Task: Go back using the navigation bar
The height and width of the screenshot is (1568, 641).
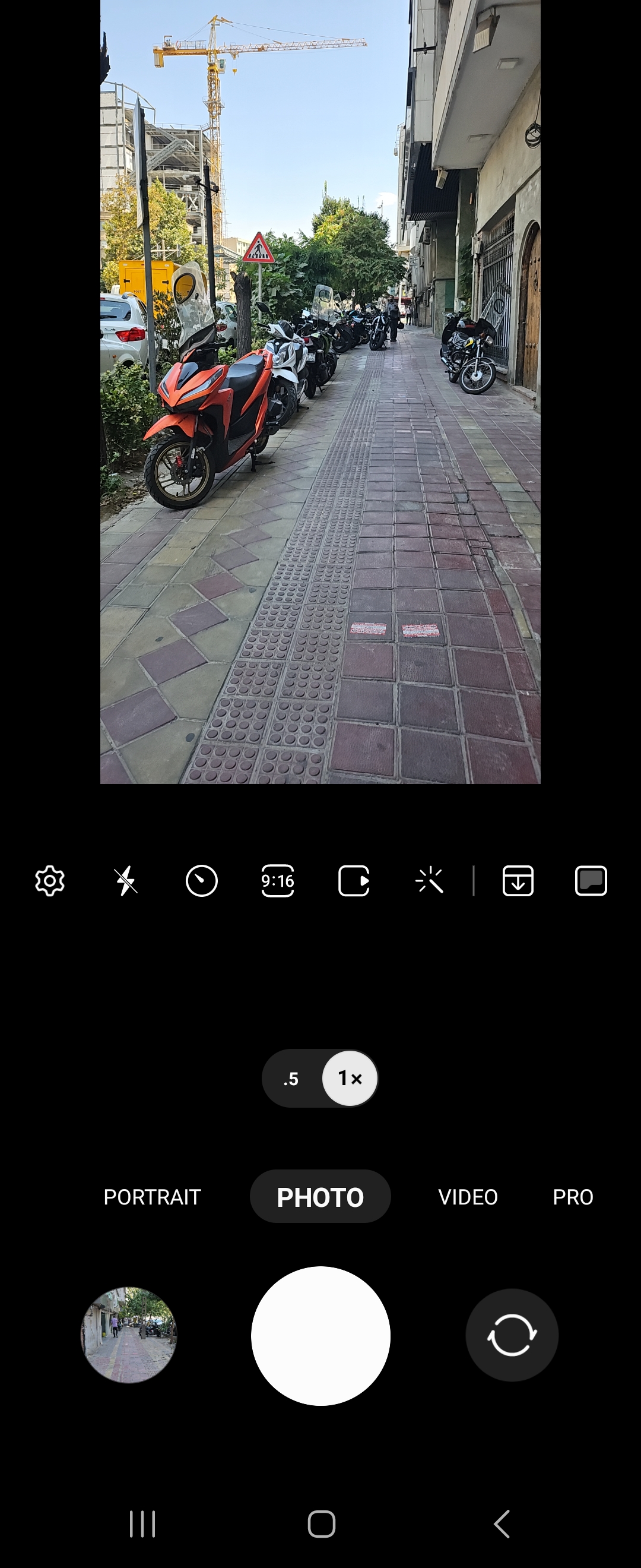Action: (502, 1524)
